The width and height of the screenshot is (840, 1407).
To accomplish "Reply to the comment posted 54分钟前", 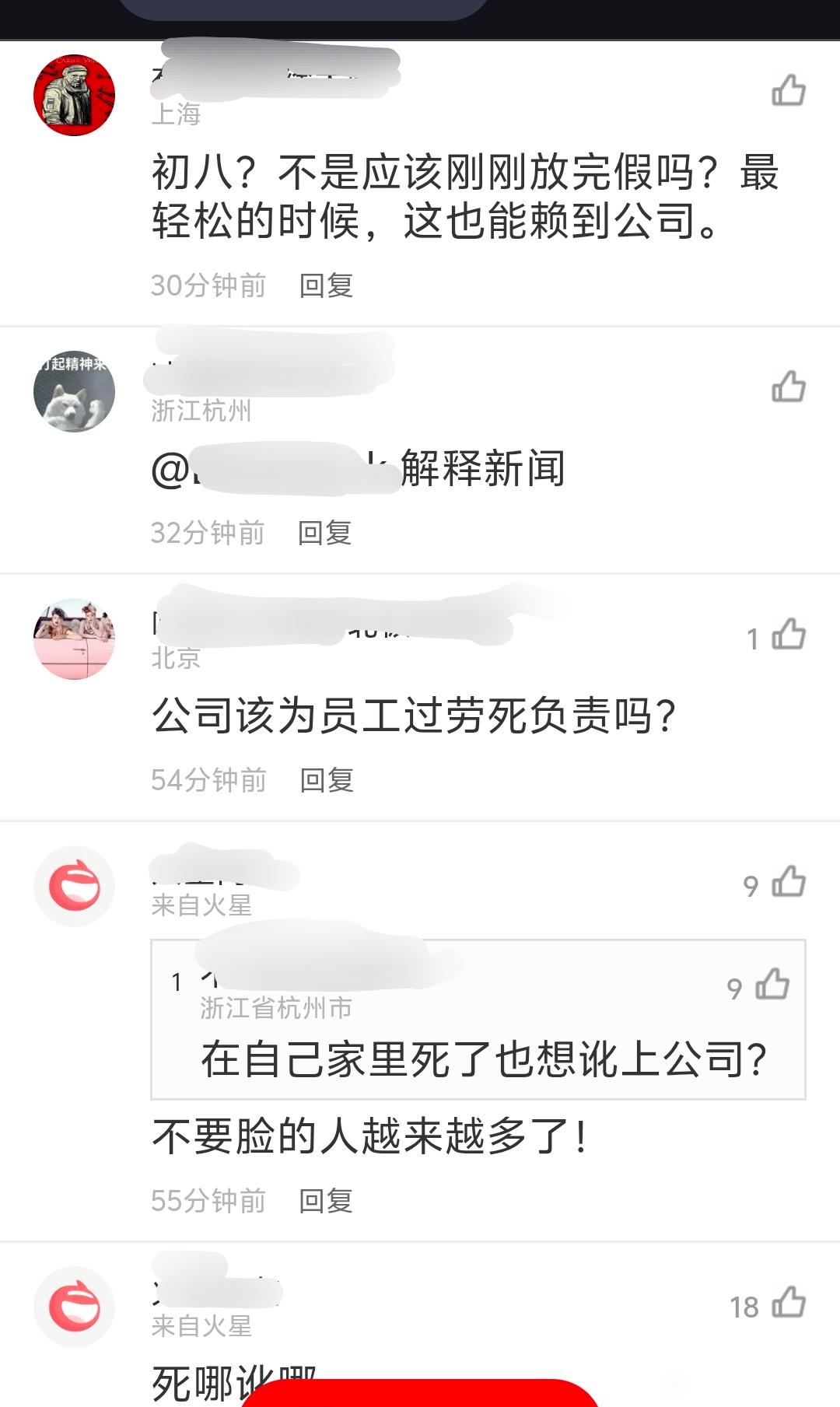I will point(327,780).
